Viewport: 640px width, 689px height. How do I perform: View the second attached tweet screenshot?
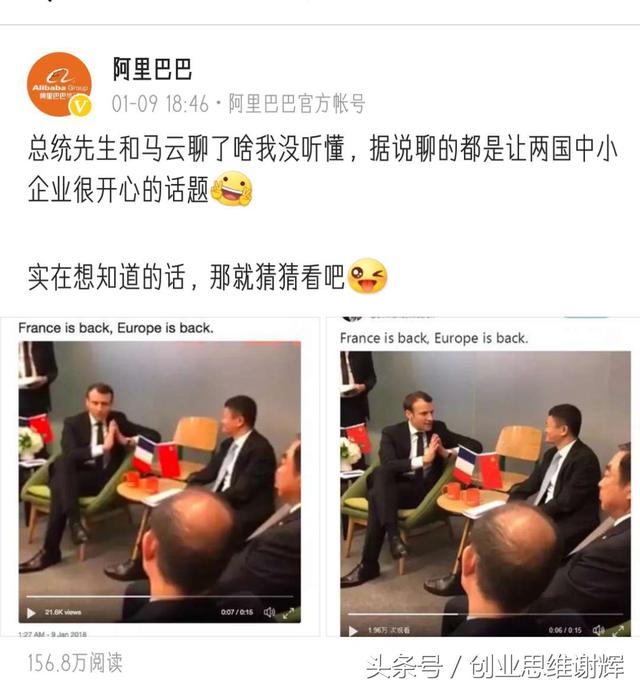click(484, 478)
